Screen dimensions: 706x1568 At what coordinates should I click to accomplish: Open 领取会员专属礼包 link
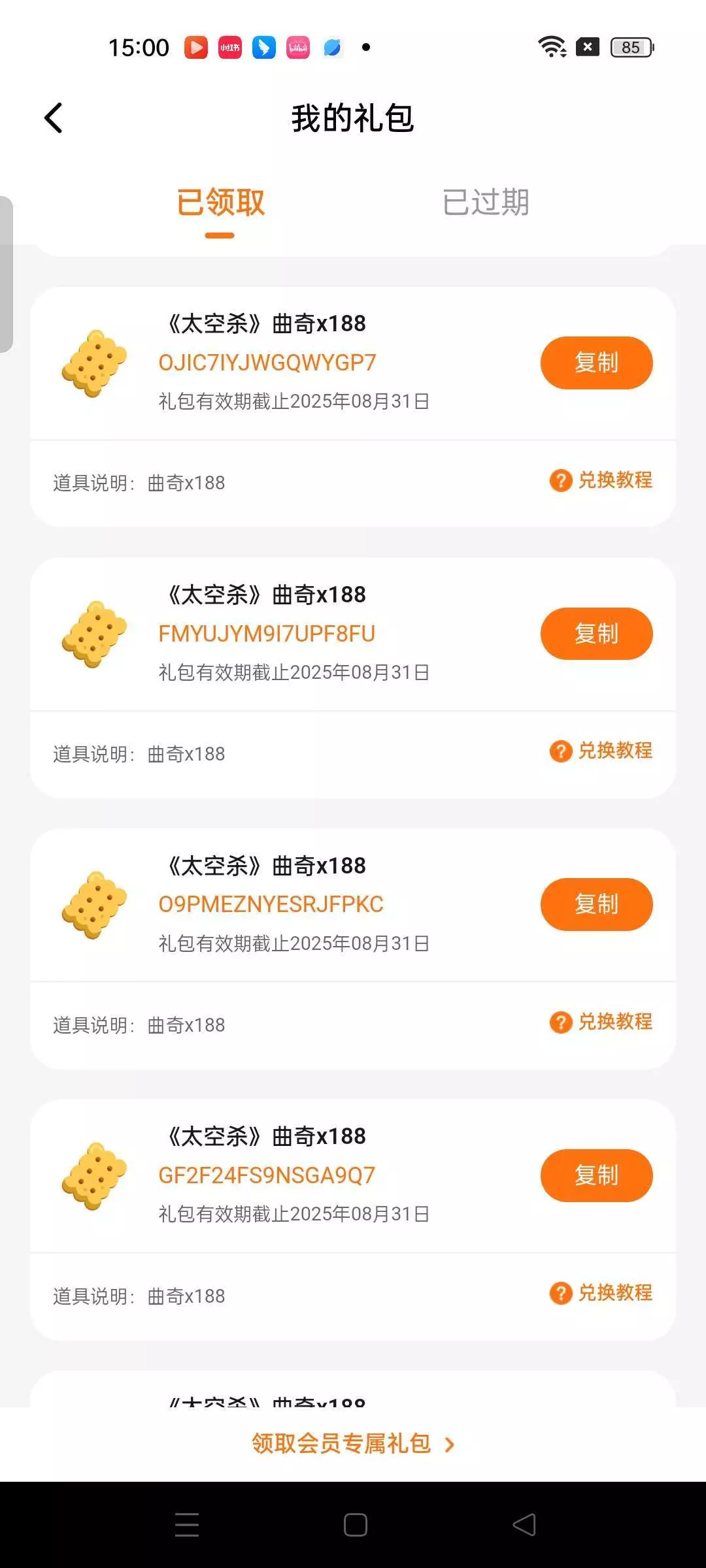(353, 1443)
